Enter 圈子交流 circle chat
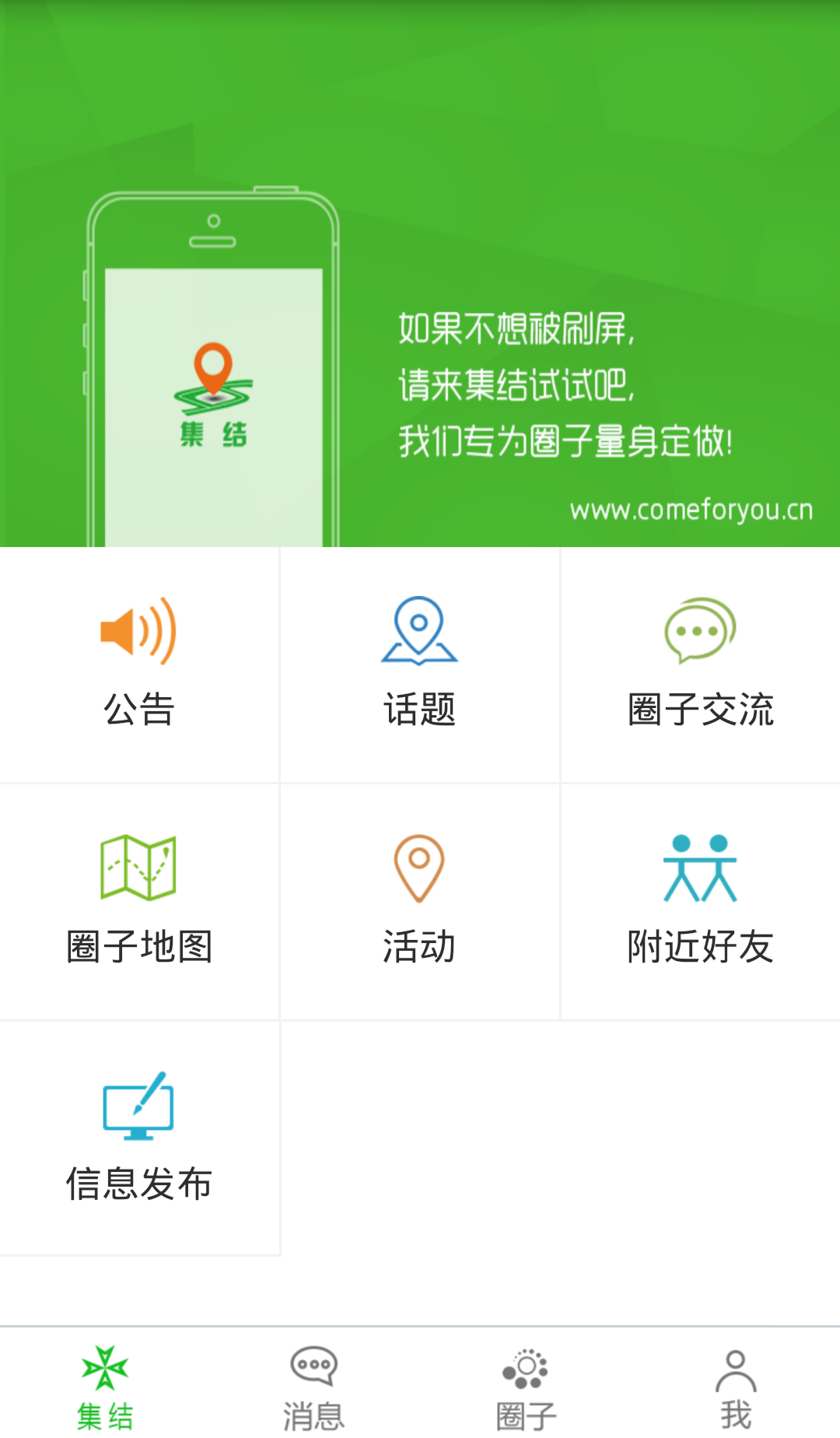 700,664
